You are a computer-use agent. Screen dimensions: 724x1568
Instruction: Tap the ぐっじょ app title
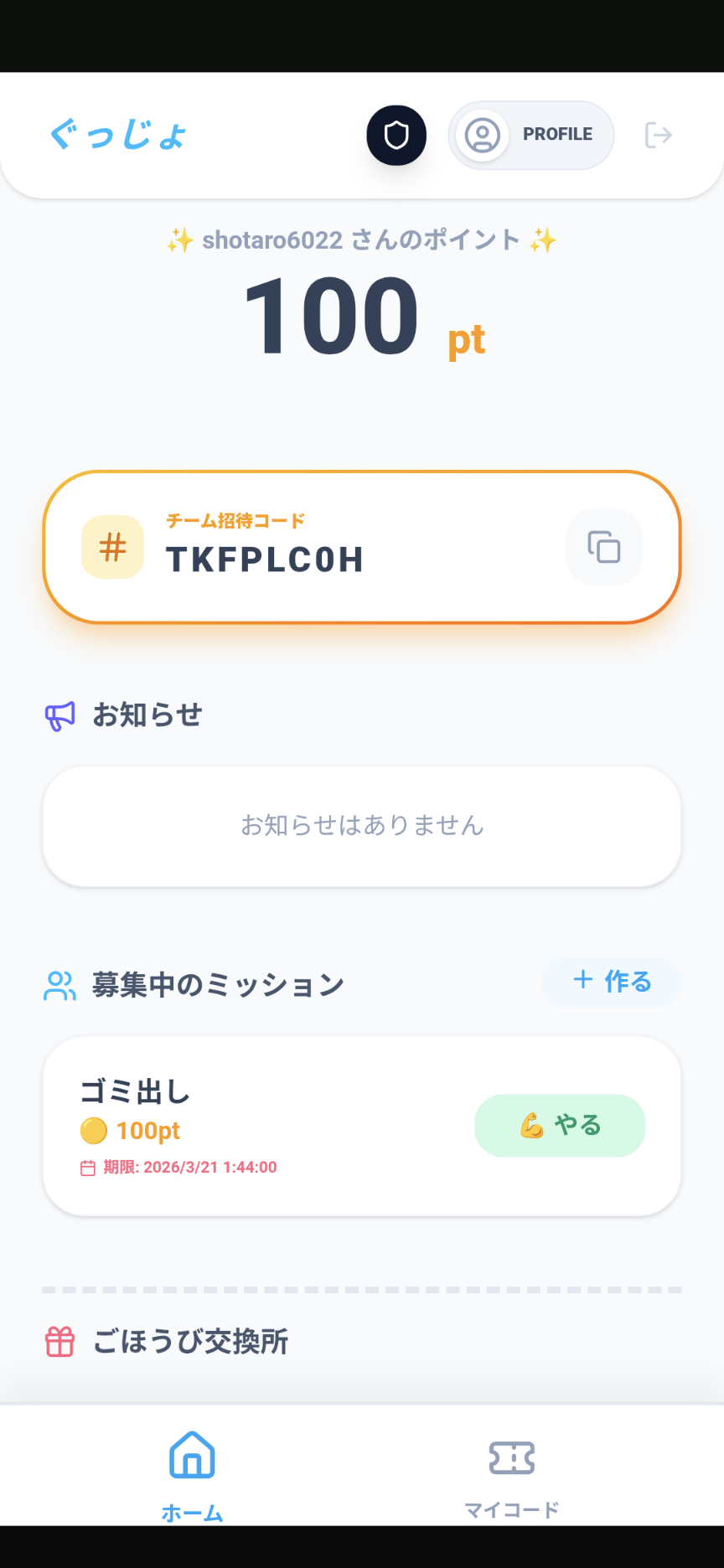(x=116, y=135)
